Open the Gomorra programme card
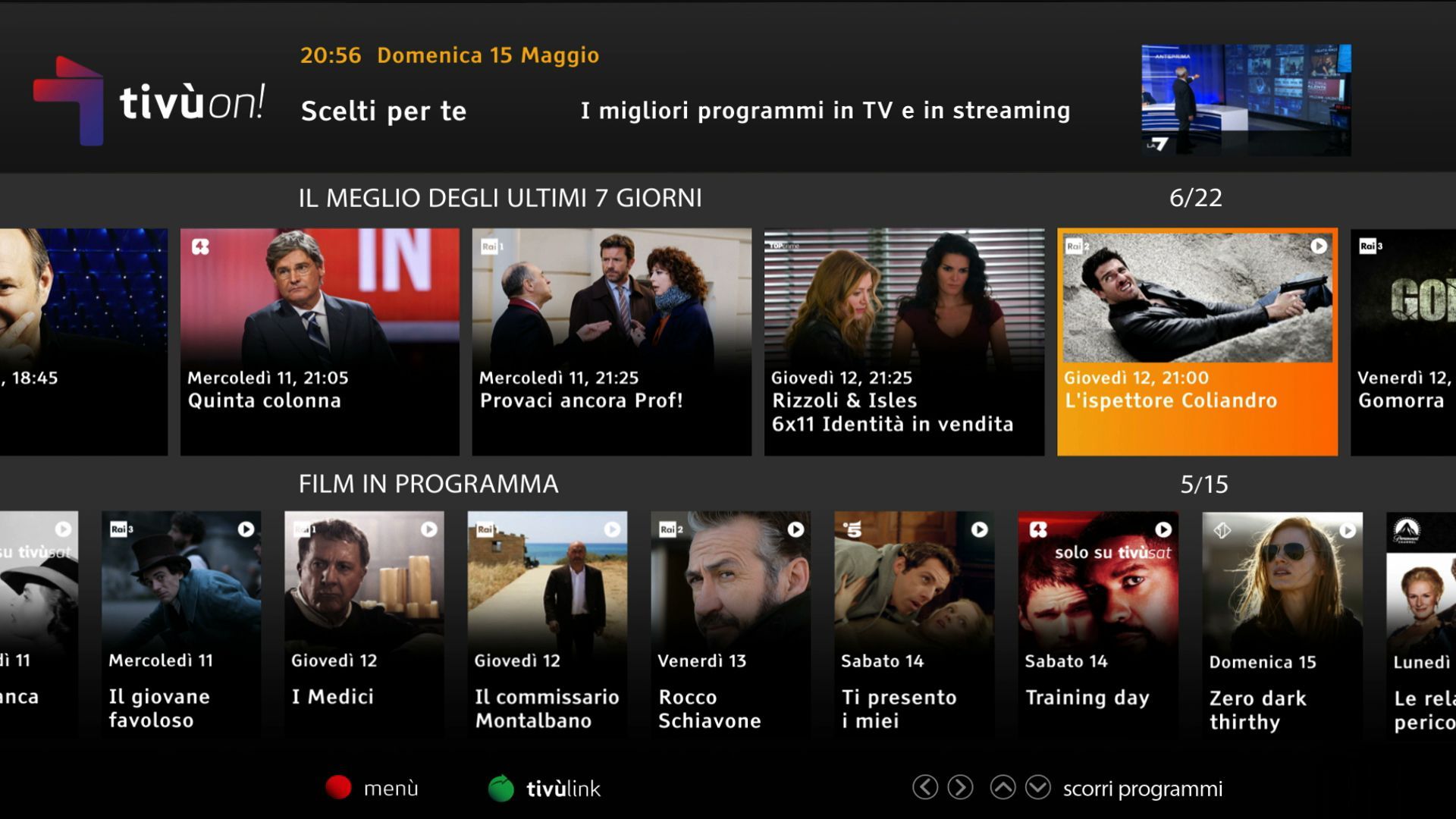Screen dimensions: 1456x819 point(1403,341)
